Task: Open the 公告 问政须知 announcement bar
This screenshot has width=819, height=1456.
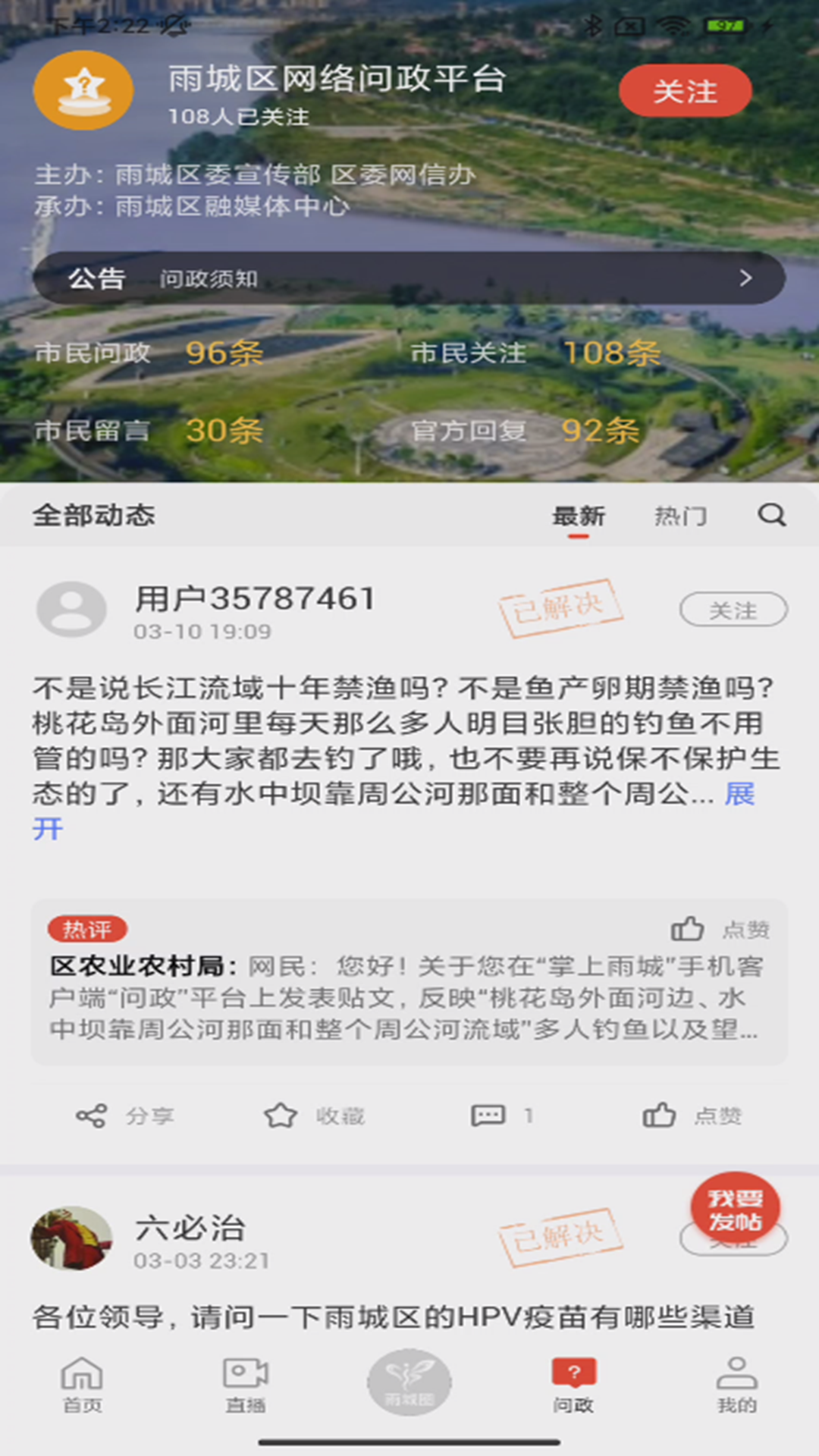Action: [408, 278]
